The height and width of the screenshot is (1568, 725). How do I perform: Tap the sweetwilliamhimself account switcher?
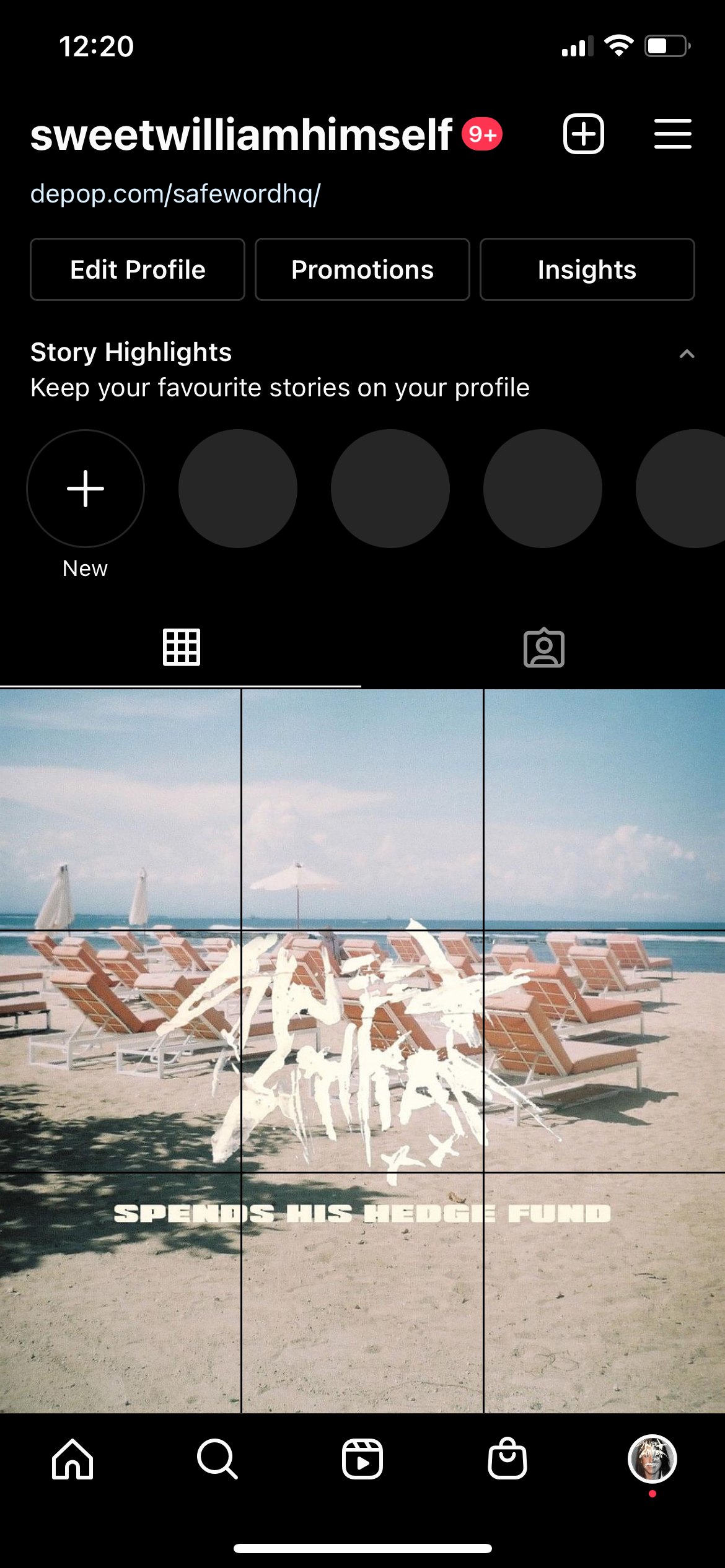pyautogui.click(x=241, y=134)
